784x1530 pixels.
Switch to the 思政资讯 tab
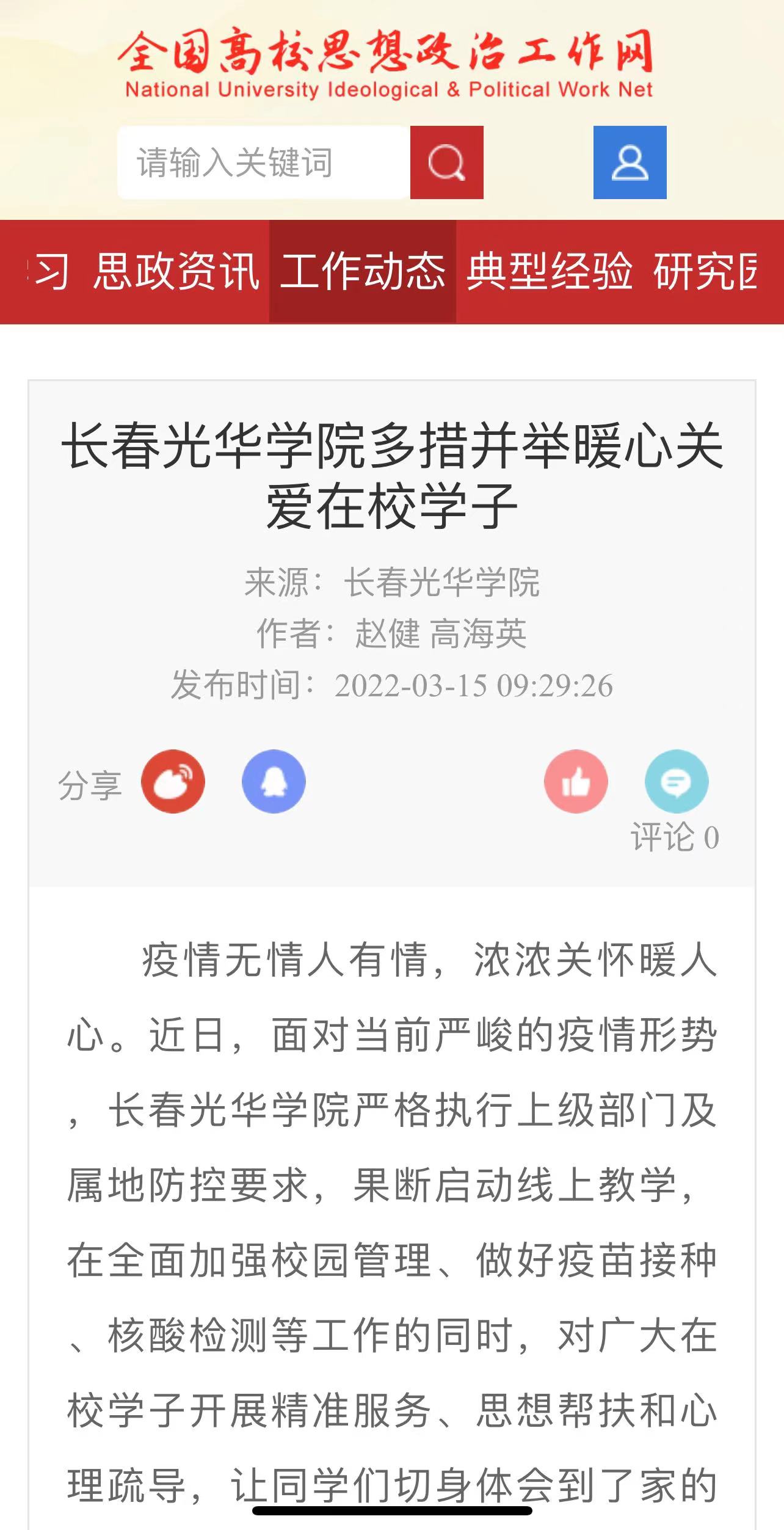(176, 272)
